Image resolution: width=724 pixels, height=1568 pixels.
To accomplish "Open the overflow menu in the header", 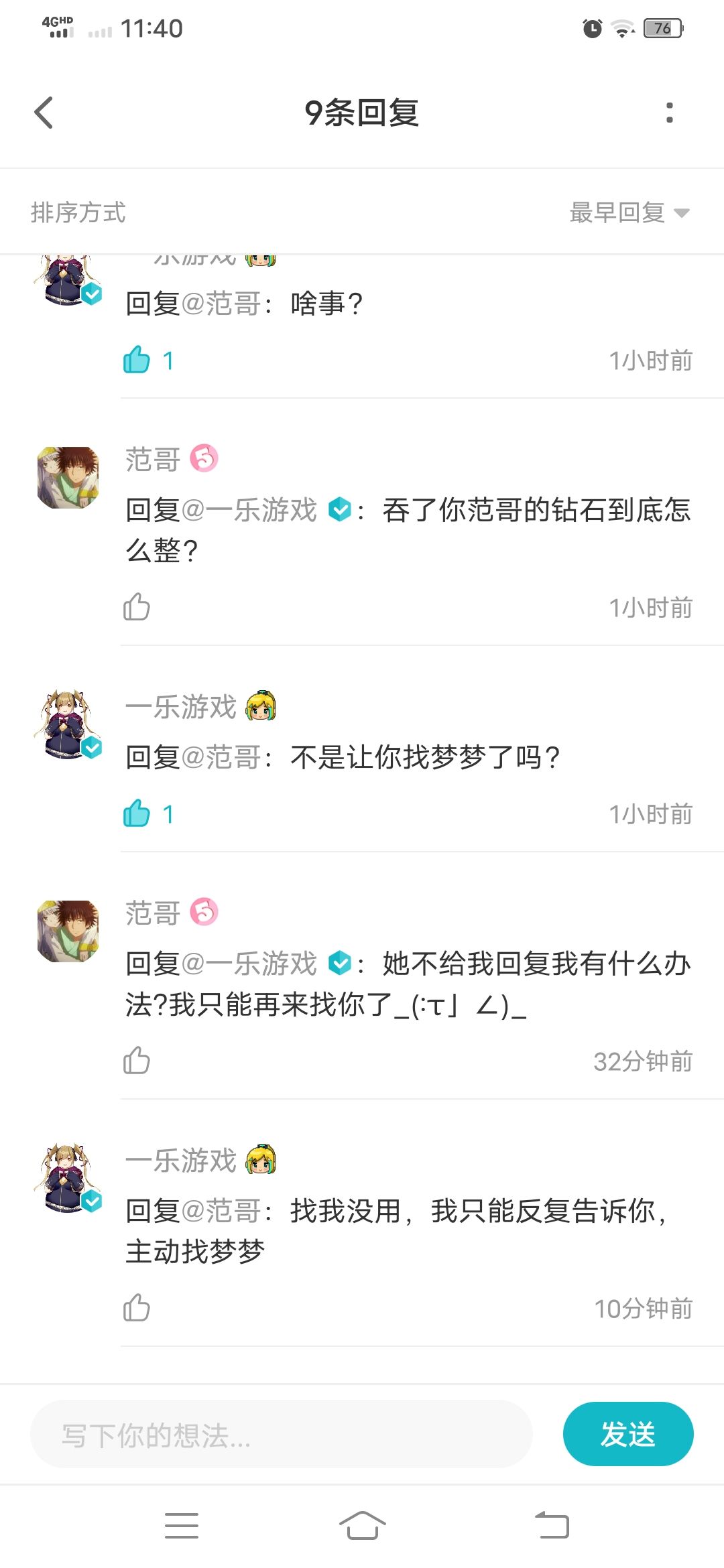I will click(x=669, y=113).
